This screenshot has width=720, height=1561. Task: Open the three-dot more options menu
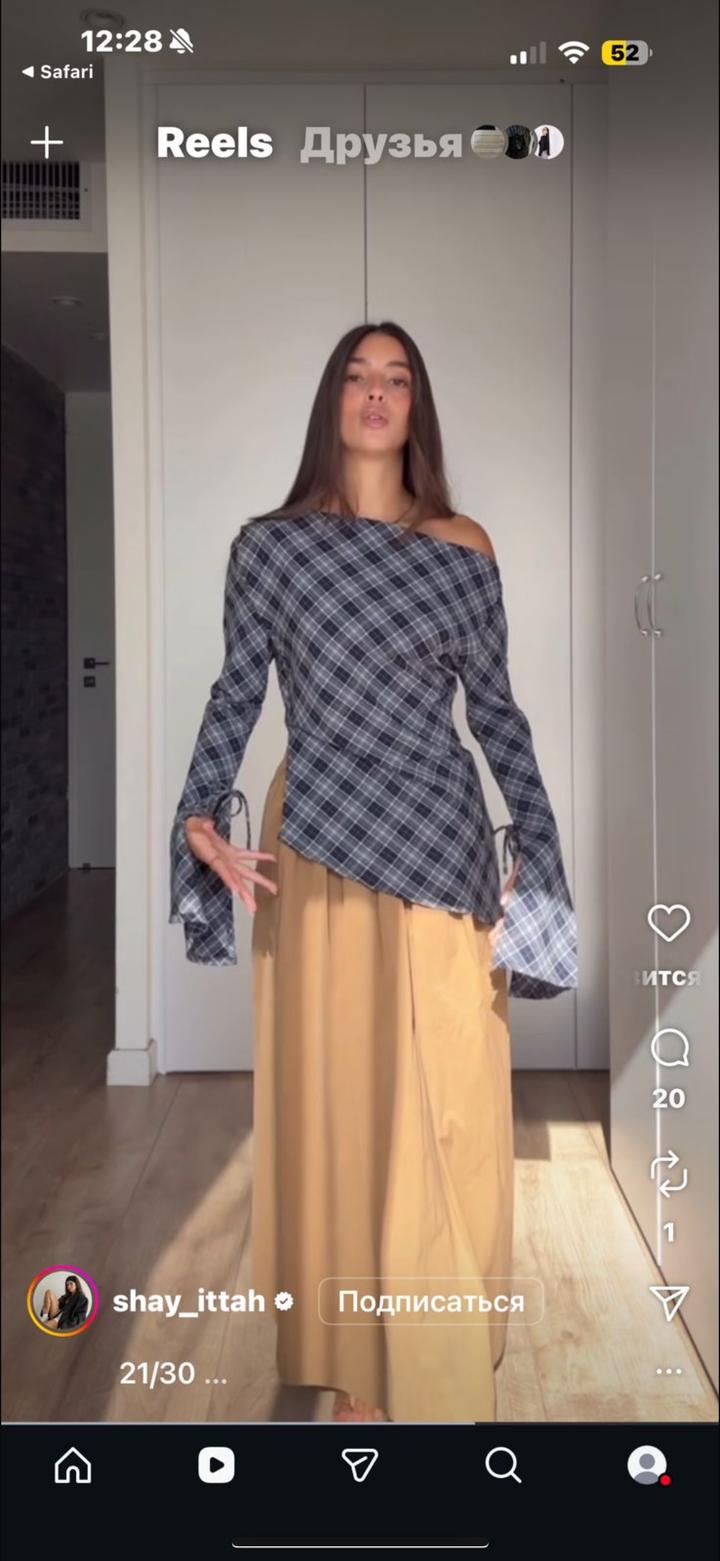click(x=669, y=1372)
